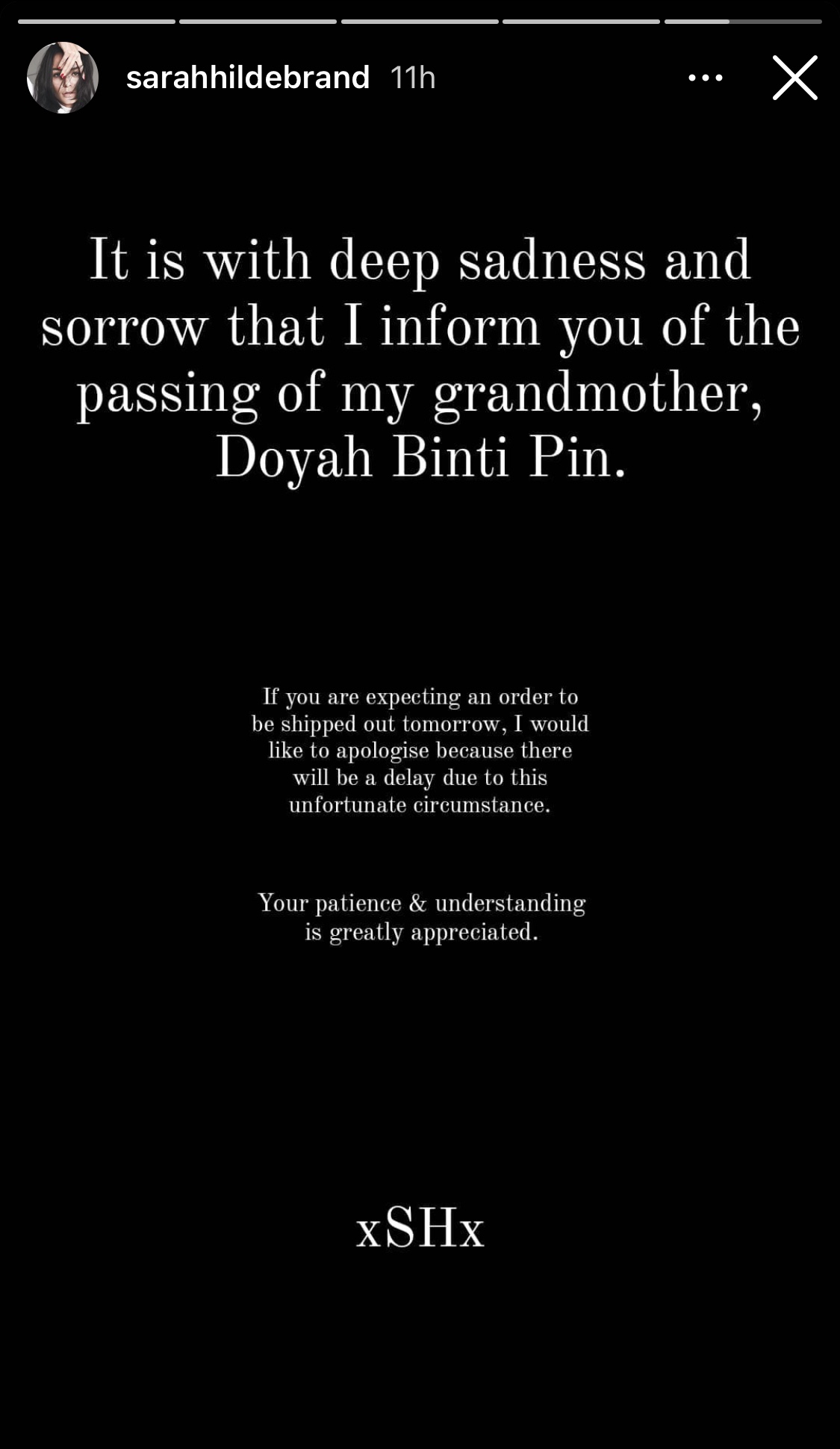Open sarahhildebrand's profile picture
The height and width of the screenshot is (1449, 840).
pyautogui.click(x=63, y=78)
